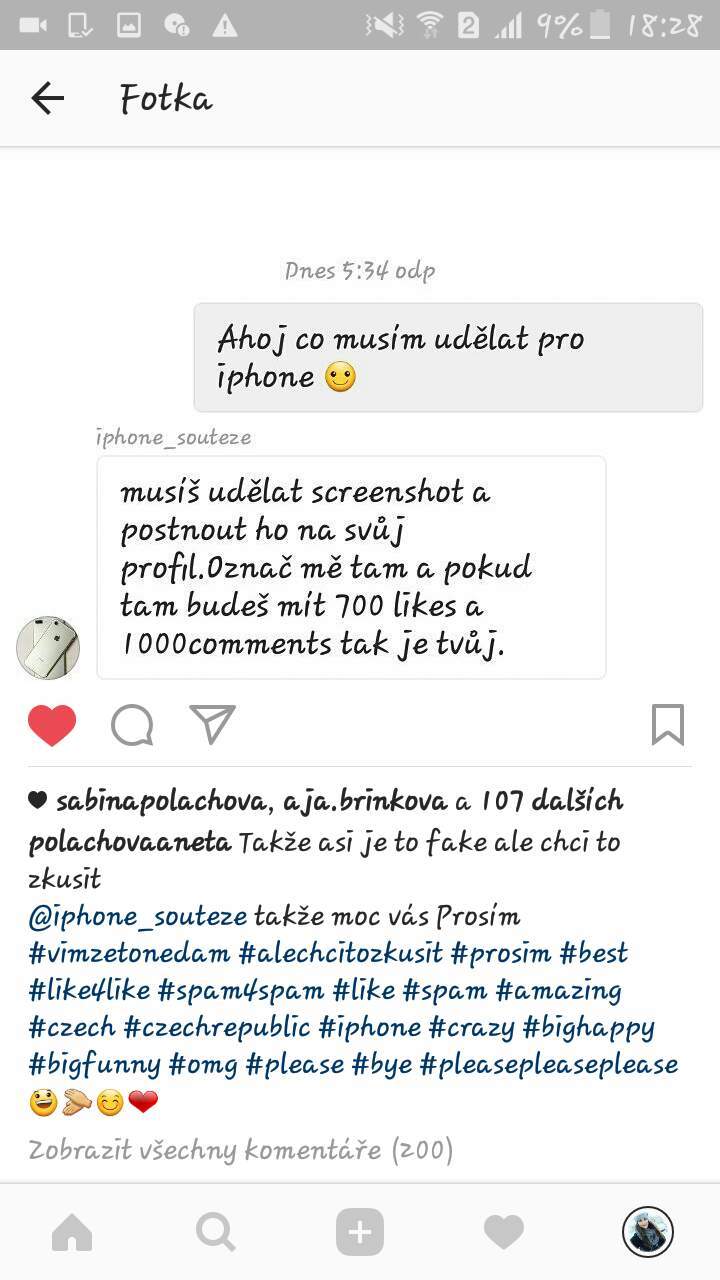Tap Zobrazit všechny komentáře (200)

pos(241,1150)
